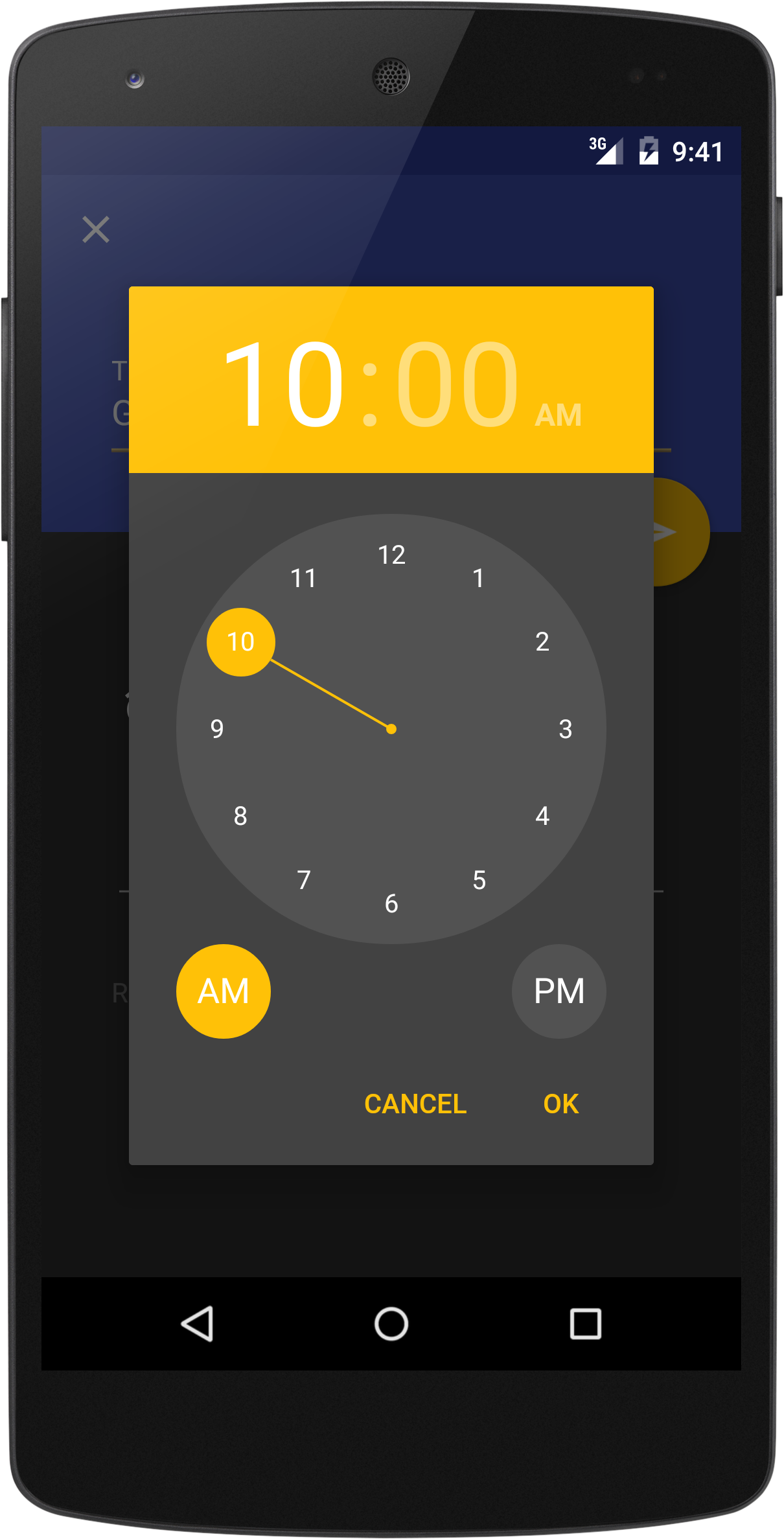Cancel the time picker dialog
Viewport: 784px width, 1539px height.
pyautogui.click(x=415, y=1104)
